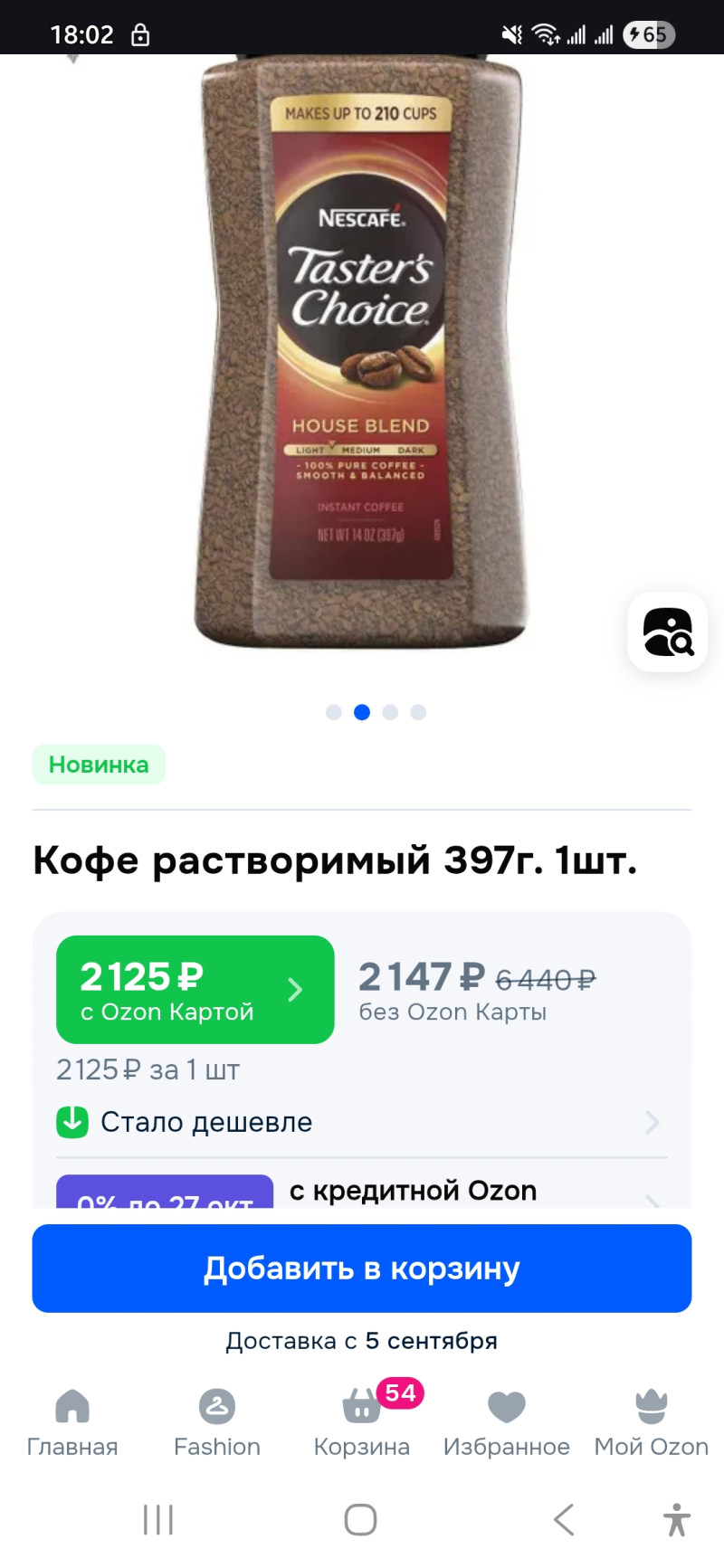Open the system recent apps button
Viewport: 724px width, 1568px height.
coord(158,1519)
